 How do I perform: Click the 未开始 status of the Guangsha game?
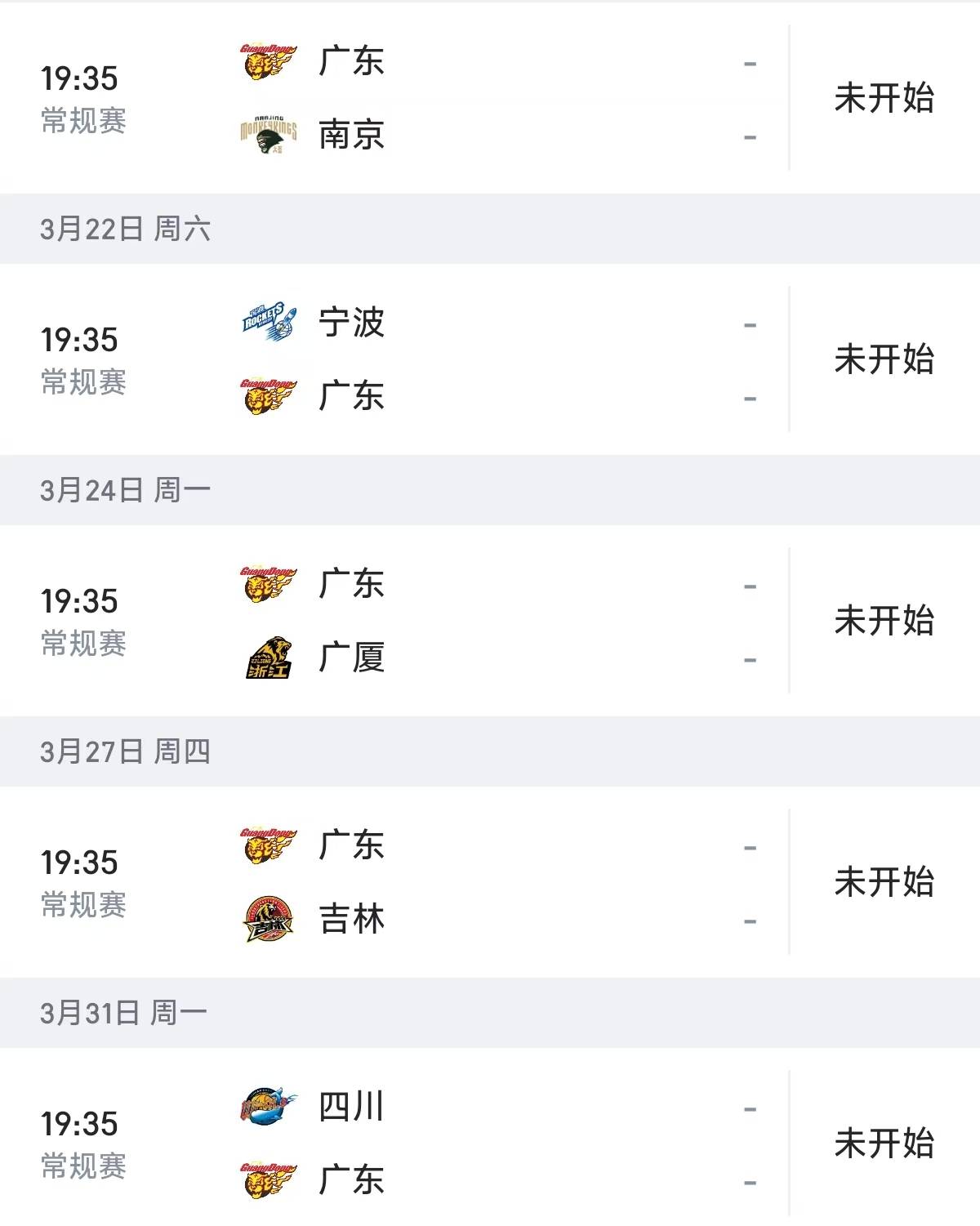coord(884,621)
